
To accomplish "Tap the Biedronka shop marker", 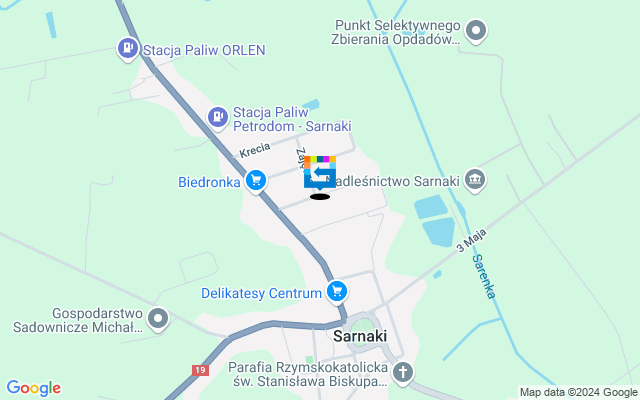I will coord(257,181).
